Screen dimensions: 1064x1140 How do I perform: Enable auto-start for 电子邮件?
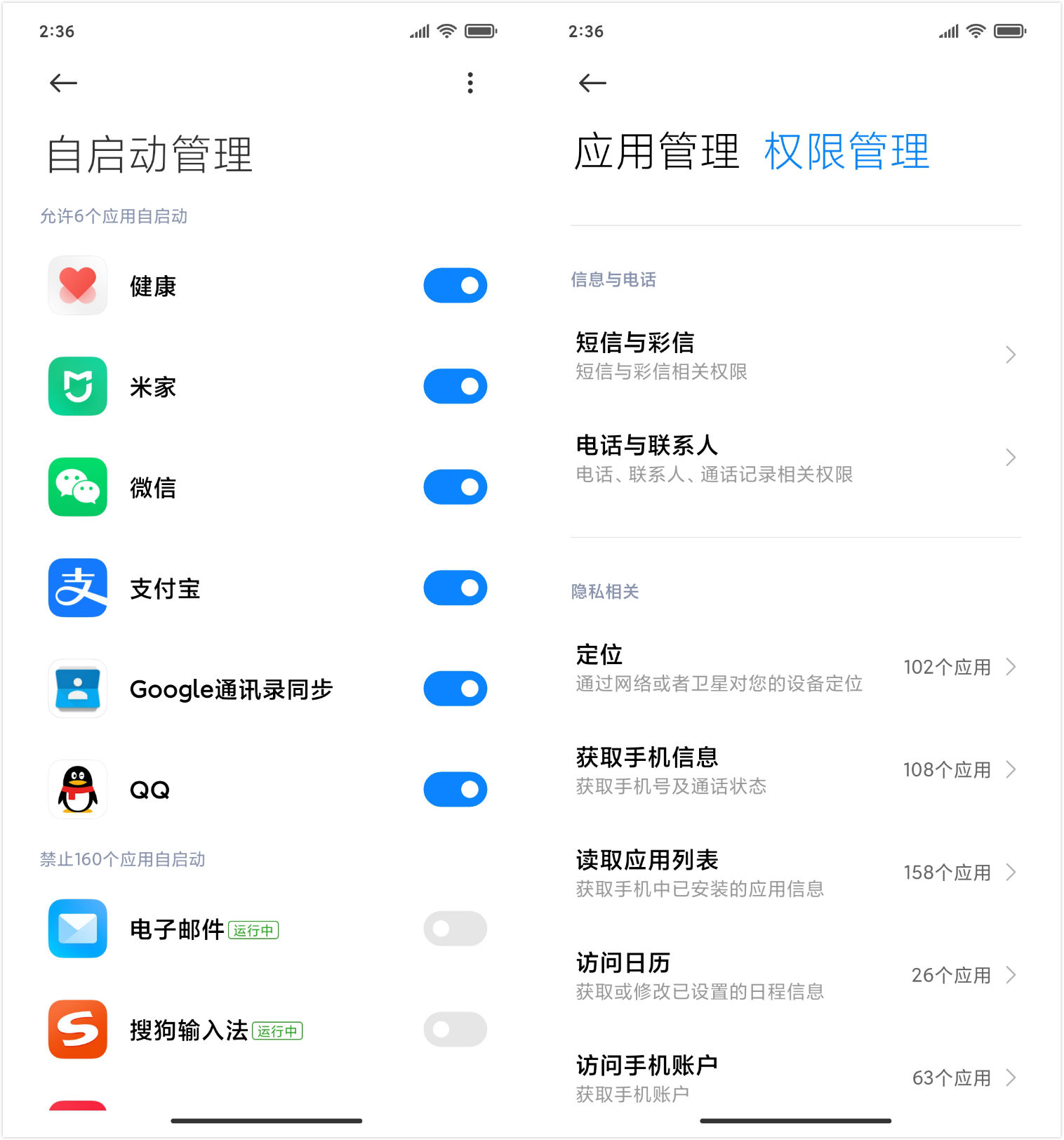point(455,929)
